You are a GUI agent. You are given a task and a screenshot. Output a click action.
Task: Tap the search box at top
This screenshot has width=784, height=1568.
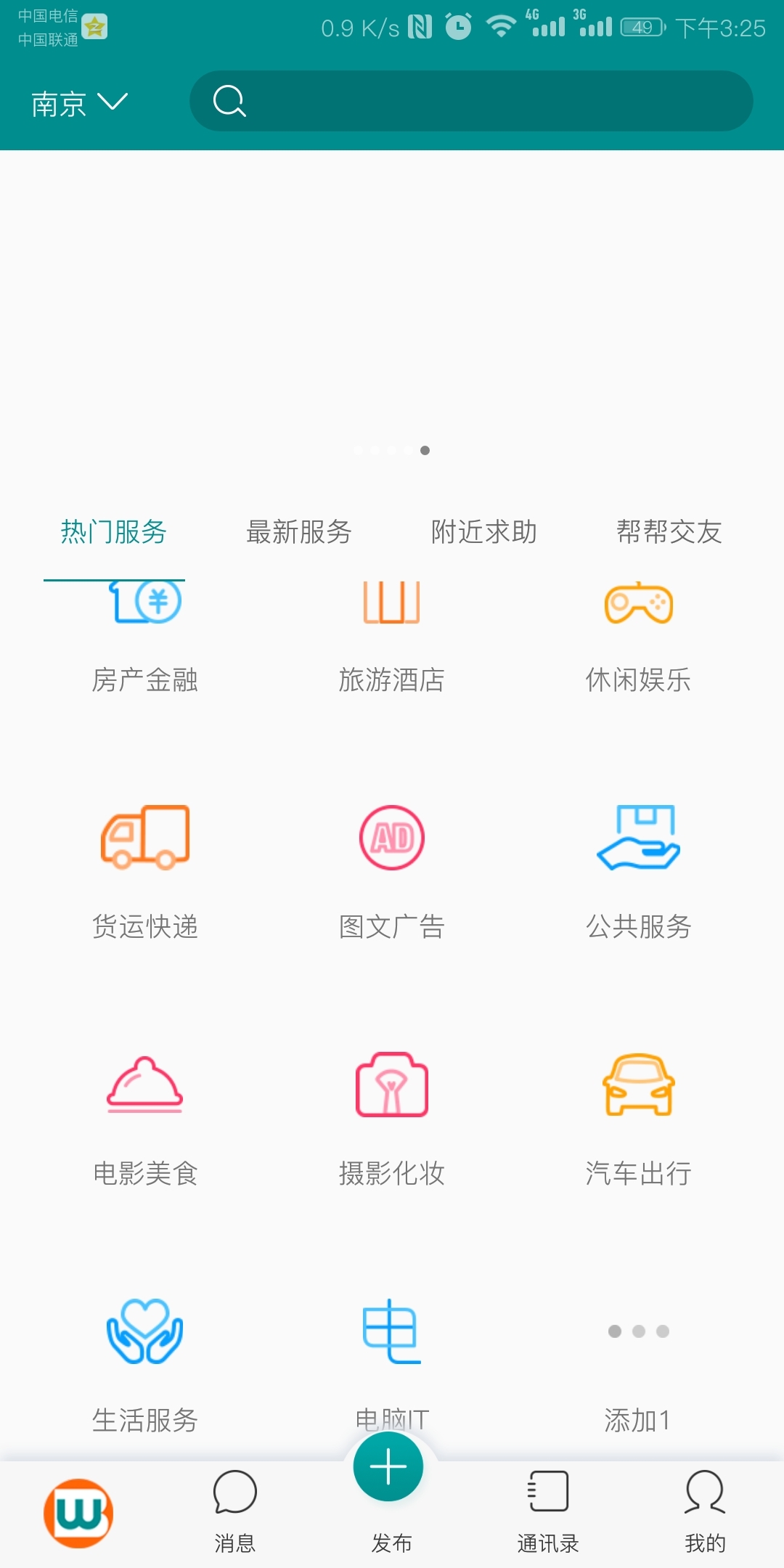(470, 101)
